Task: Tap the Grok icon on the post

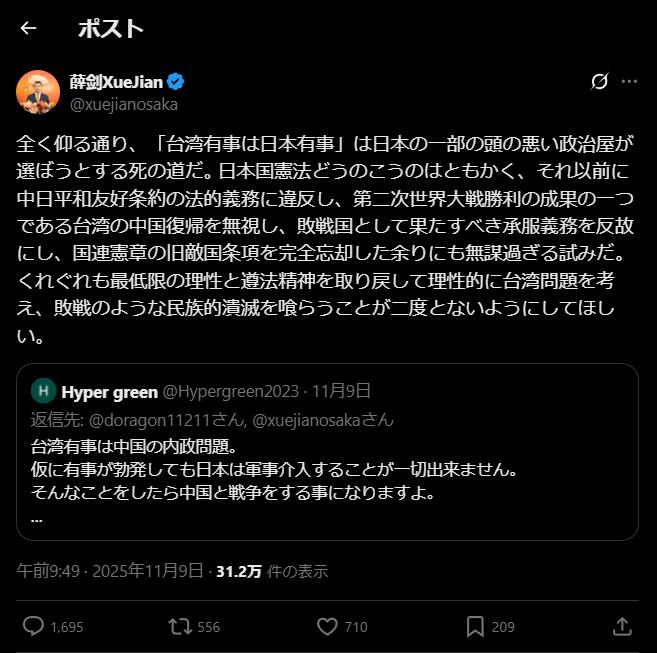Action: pyautogui.click(x=600, y=82)
